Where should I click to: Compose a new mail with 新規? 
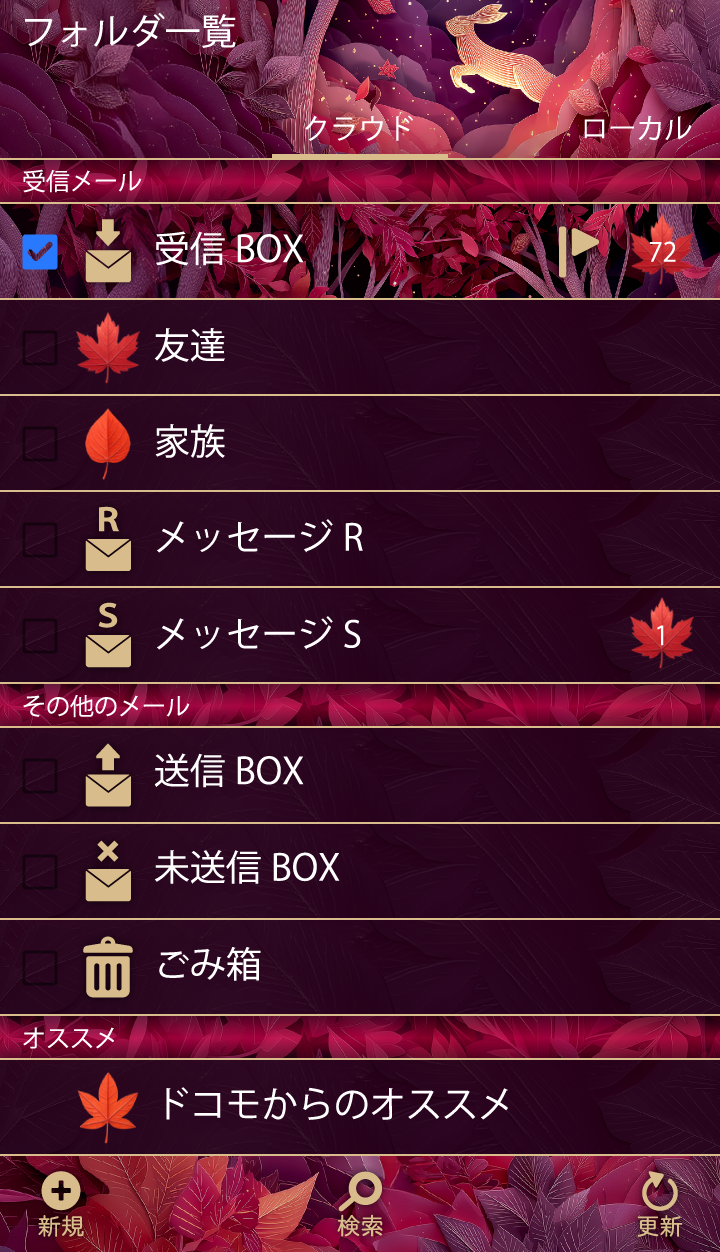pos(61,1205)
